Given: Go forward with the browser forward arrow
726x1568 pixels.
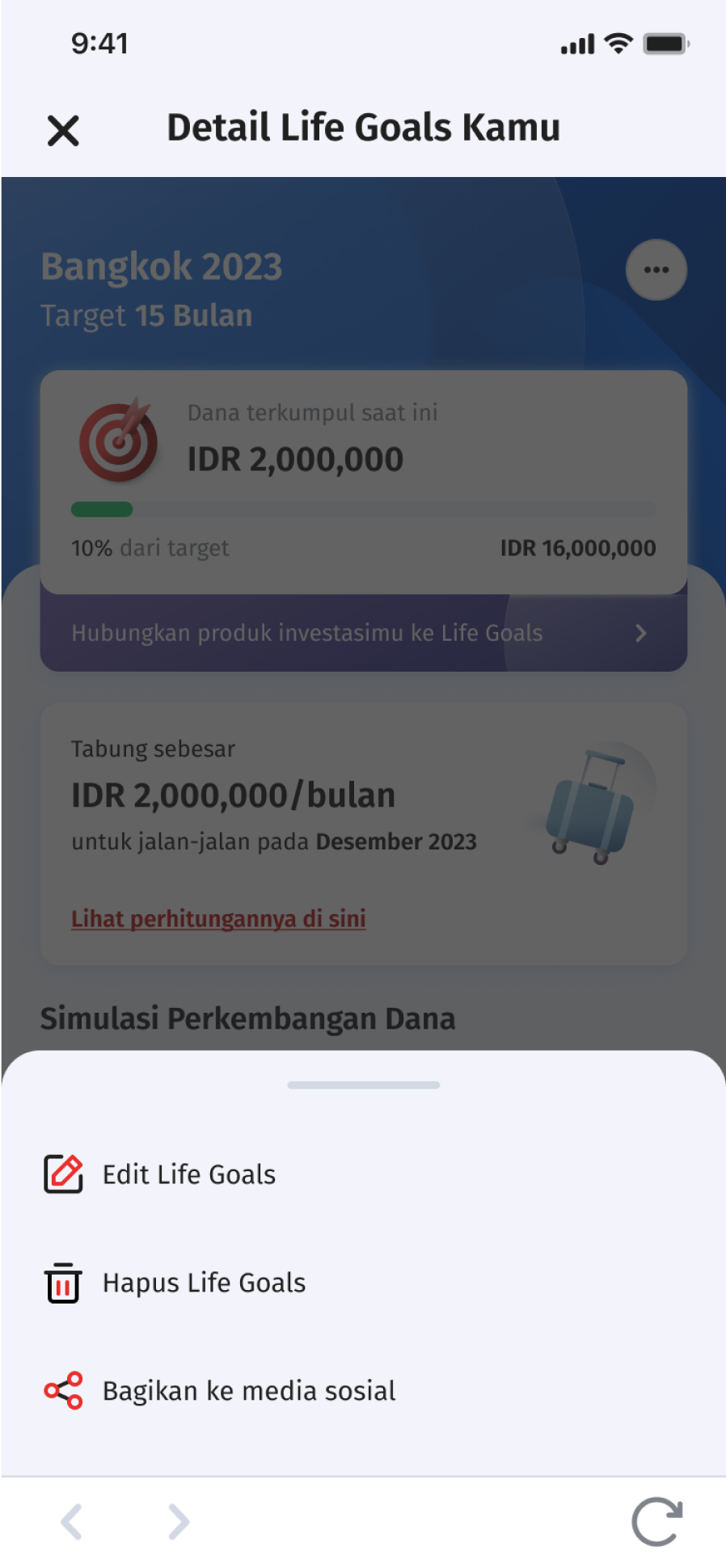Looking at the screenshot, I should pyautogui.click(x=178, y=1522).
